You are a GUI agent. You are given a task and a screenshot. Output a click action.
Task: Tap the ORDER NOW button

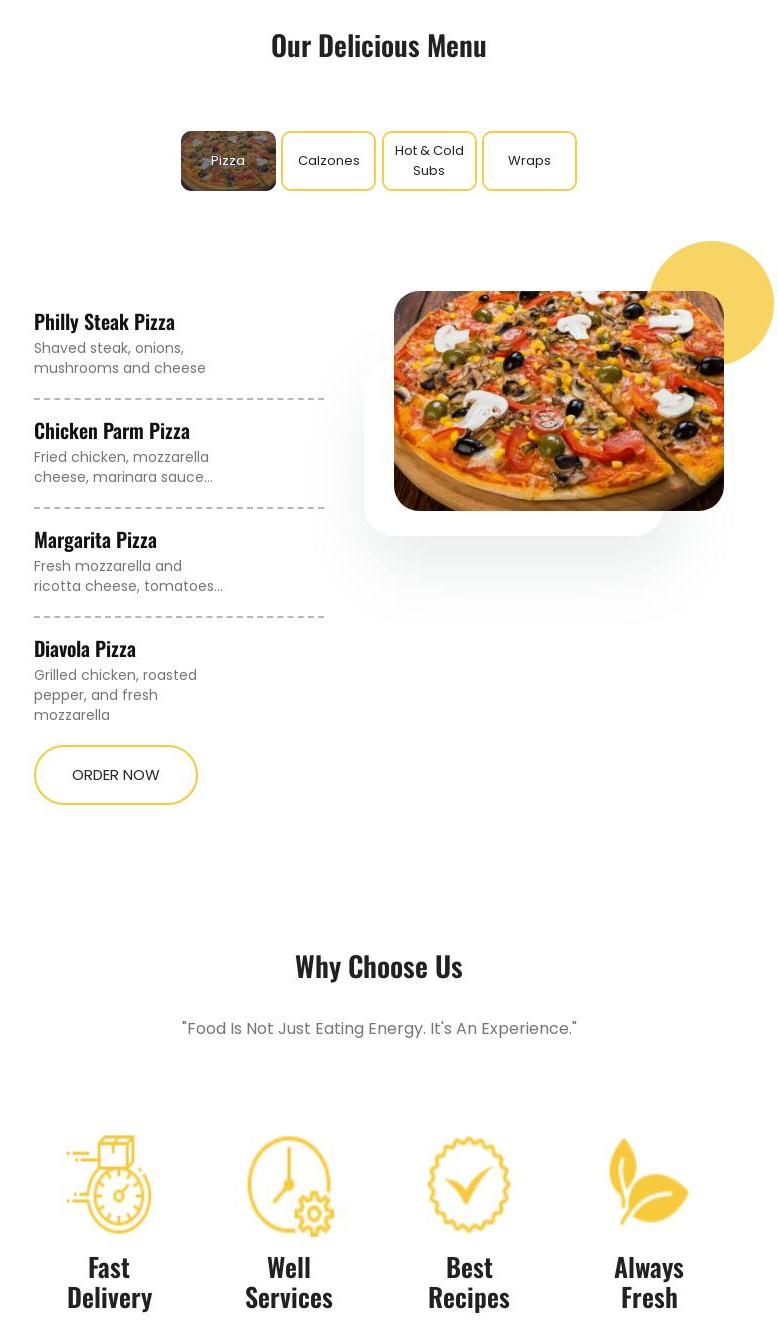pos(116,775)
